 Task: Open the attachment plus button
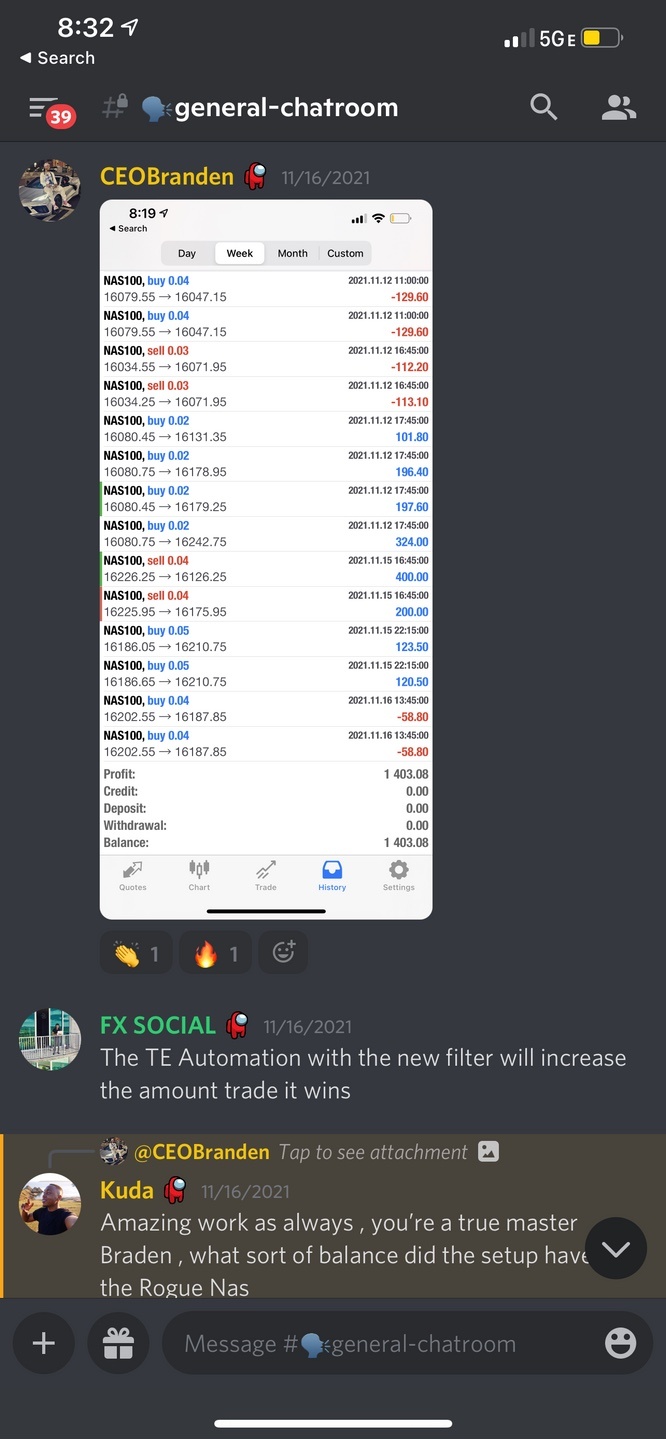coord(44,1343)
